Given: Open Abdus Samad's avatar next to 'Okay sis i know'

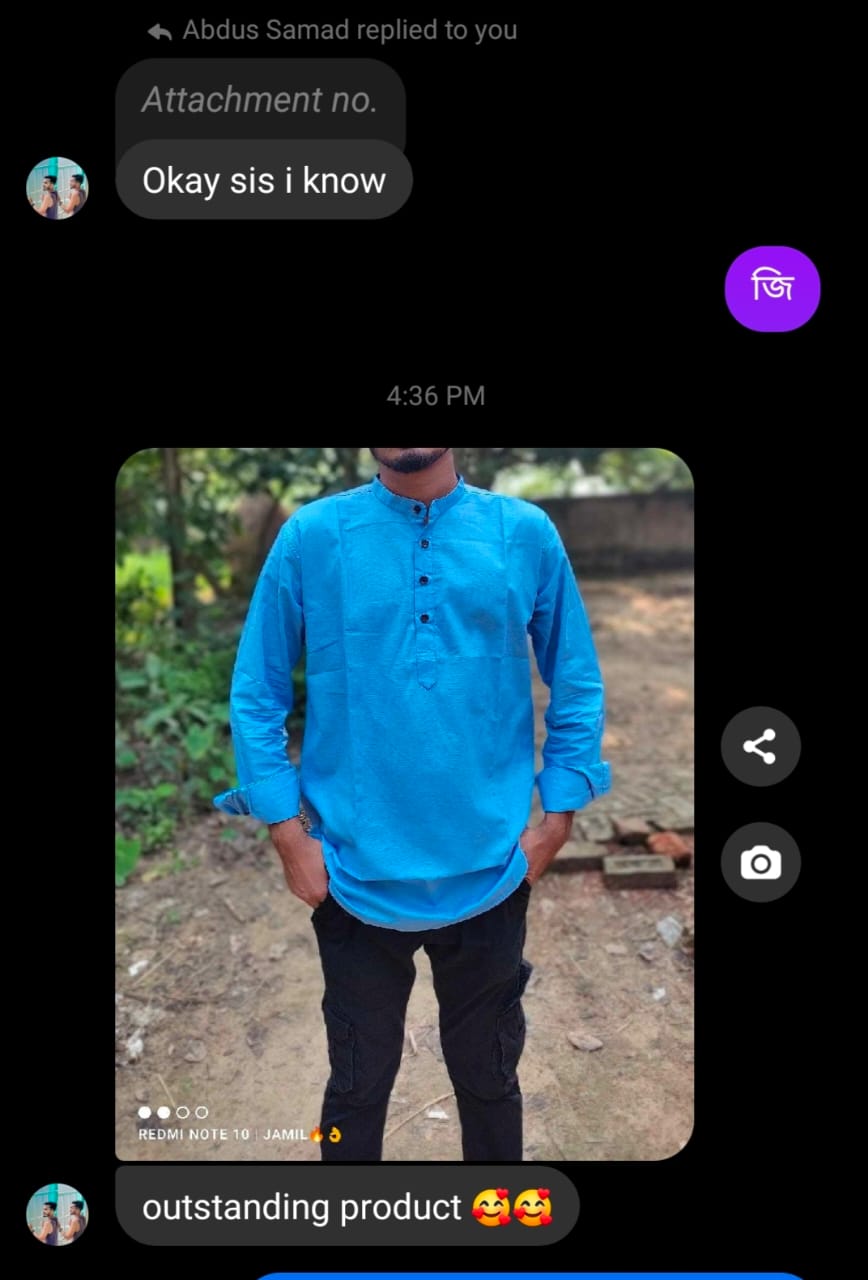Looking at the screenshot, I should pos(57,188).
